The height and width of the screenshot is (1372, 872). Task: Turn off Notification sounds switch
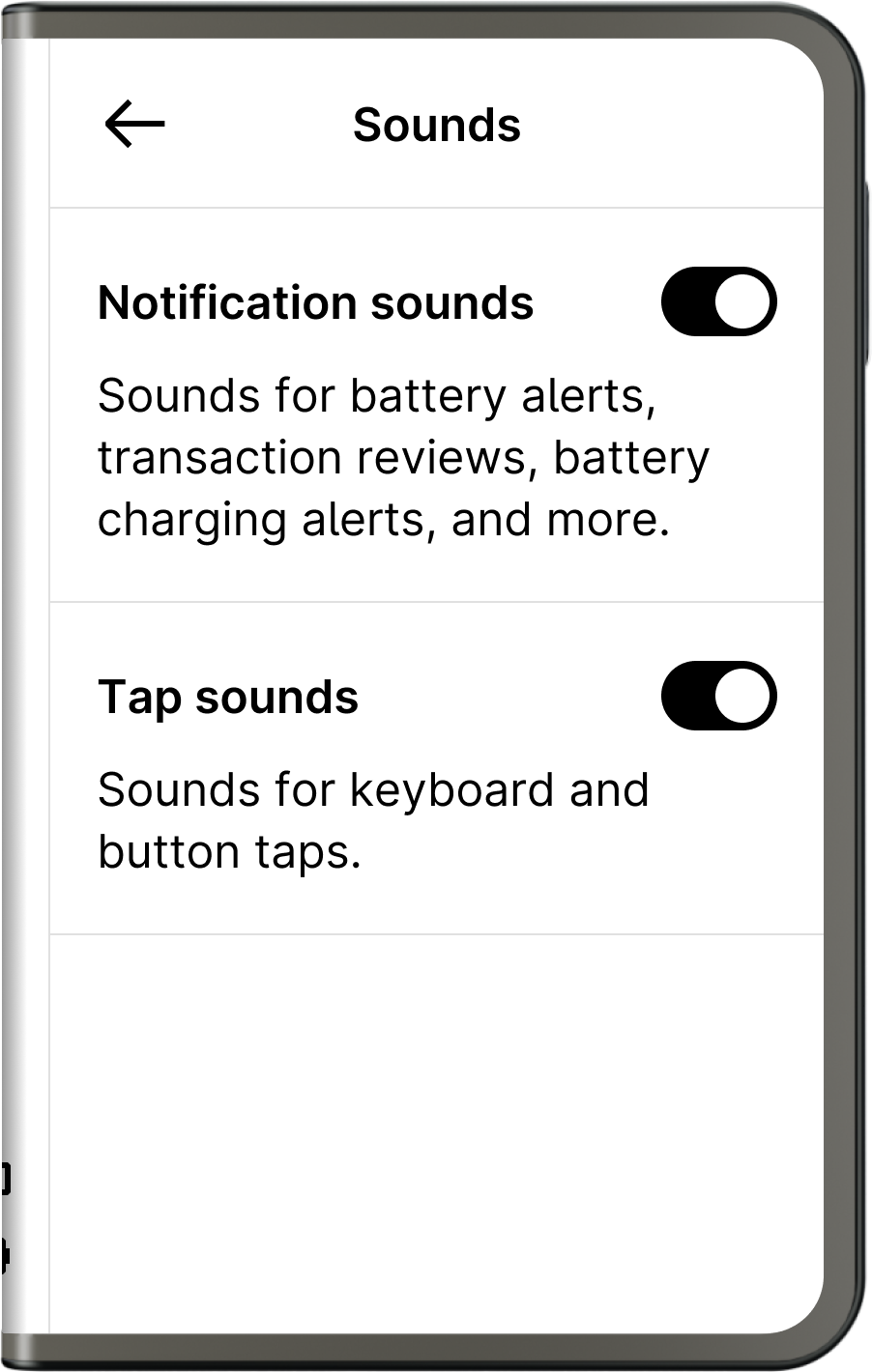[x=718, y=302]
